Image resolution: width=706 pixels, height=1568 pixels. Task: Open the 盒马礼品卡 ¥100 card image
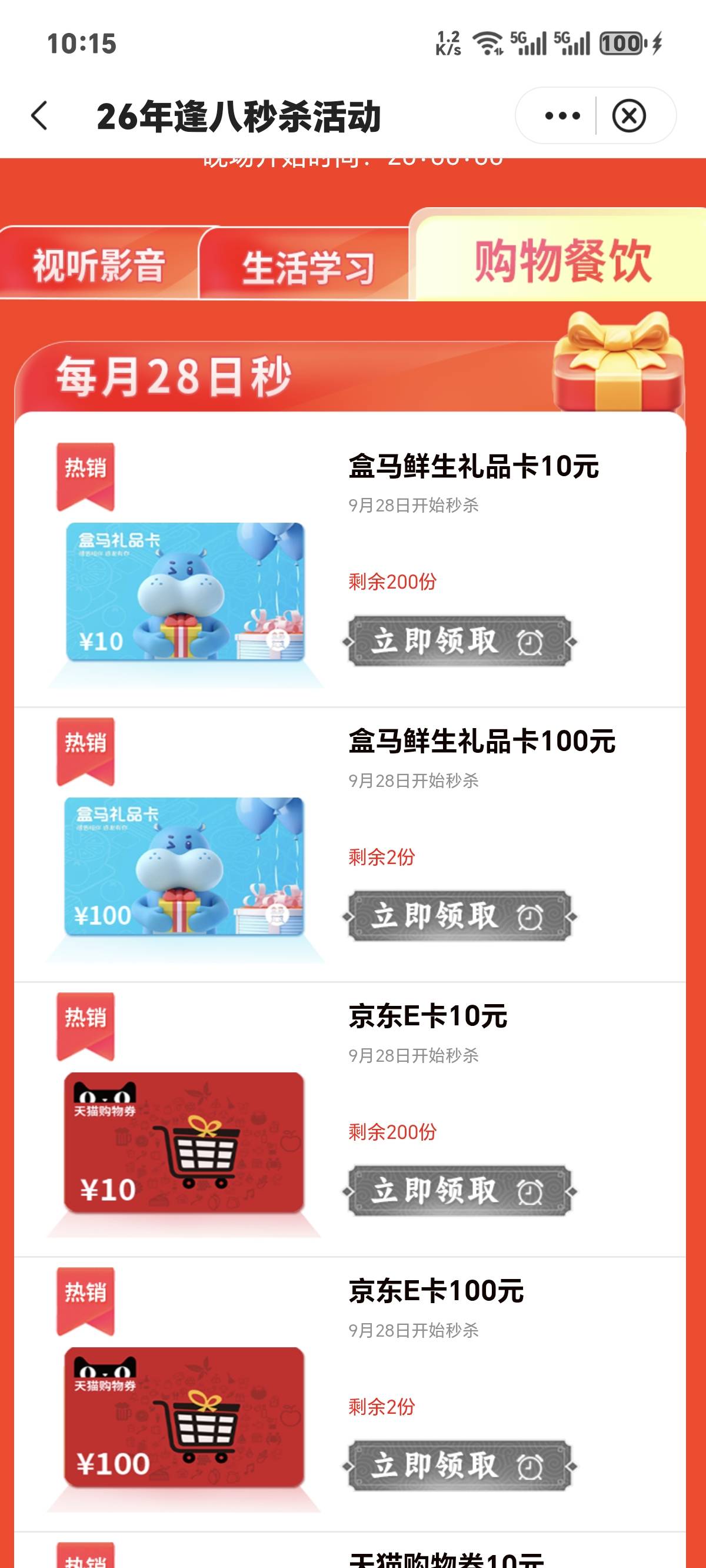184,866
